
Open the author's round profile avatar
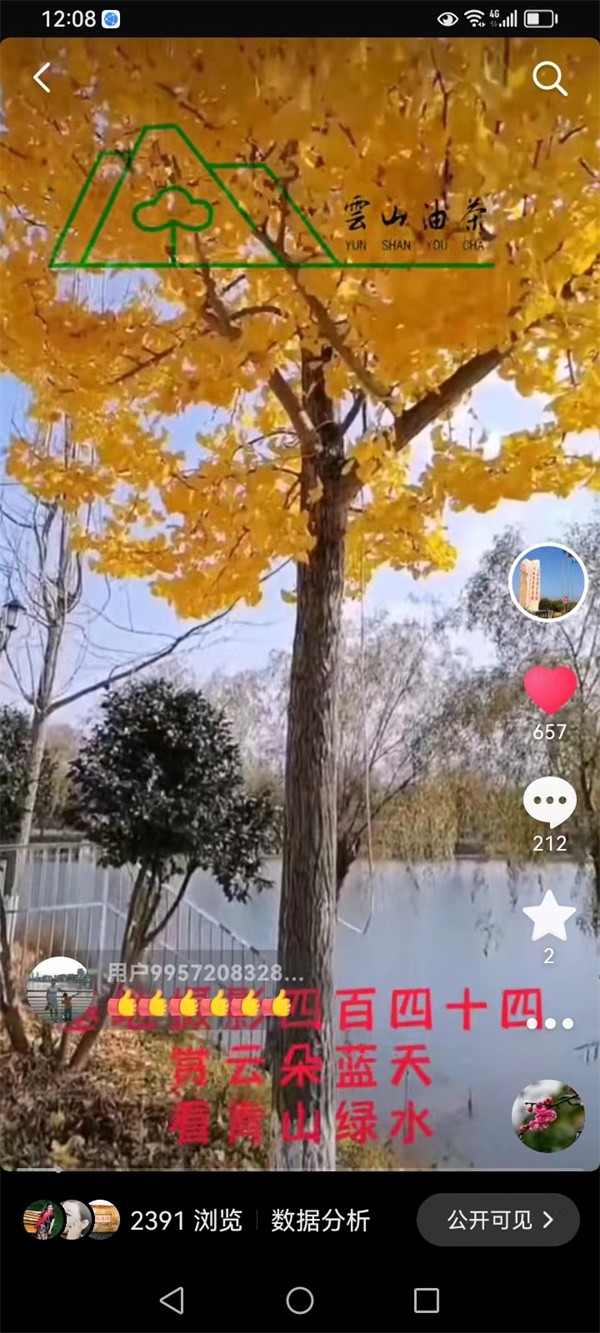(x=547, y=583)
